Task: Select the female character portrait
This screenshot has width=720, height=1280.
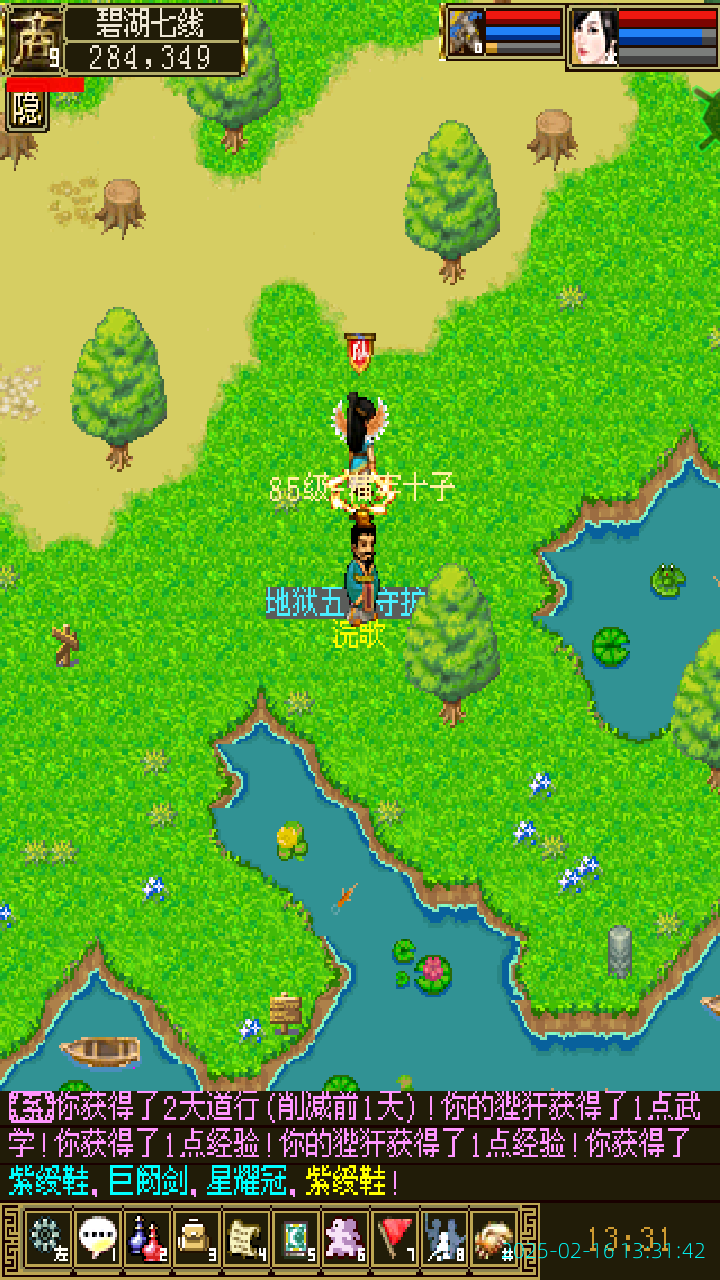Action: tap(595, 36)
